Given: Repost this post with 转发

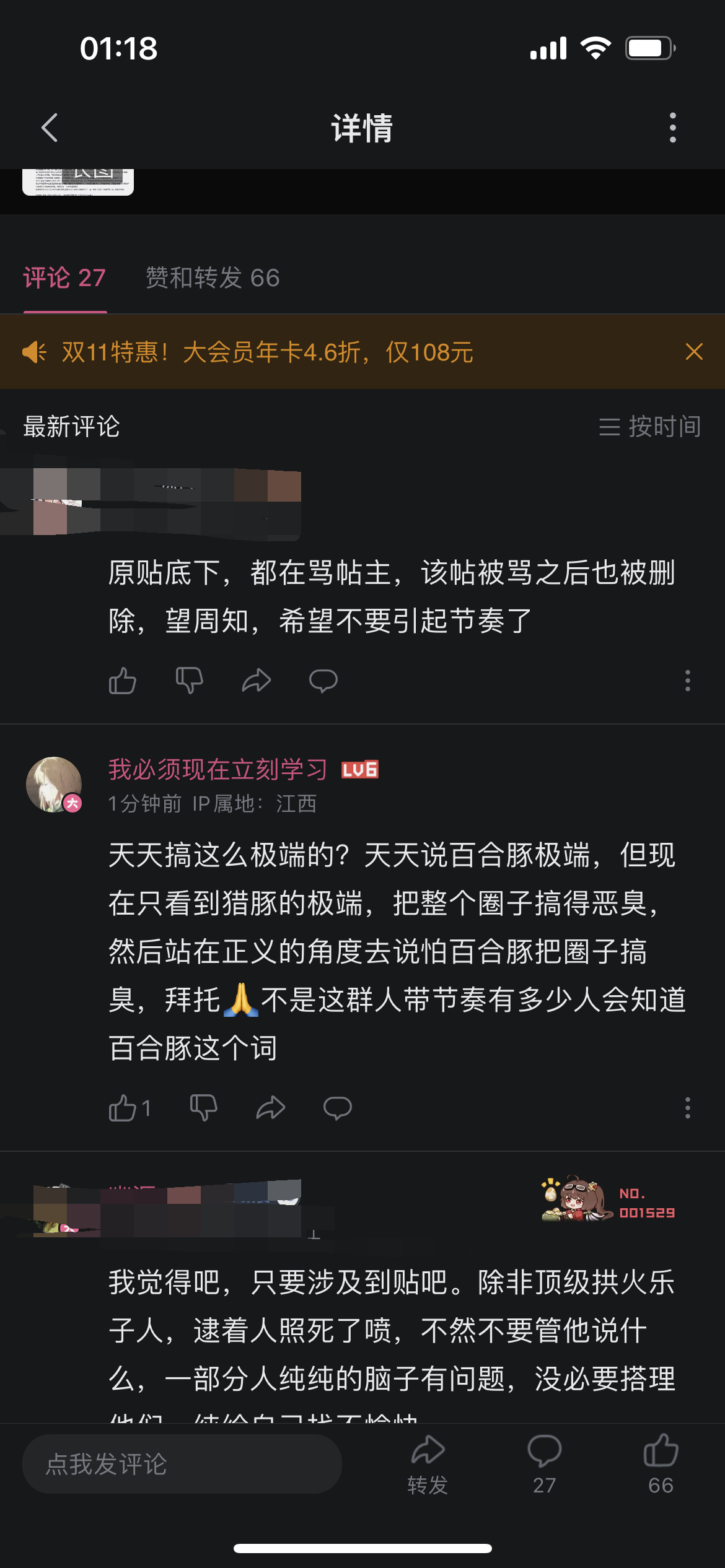Looking at the screenshot, I should [428, 1465].
